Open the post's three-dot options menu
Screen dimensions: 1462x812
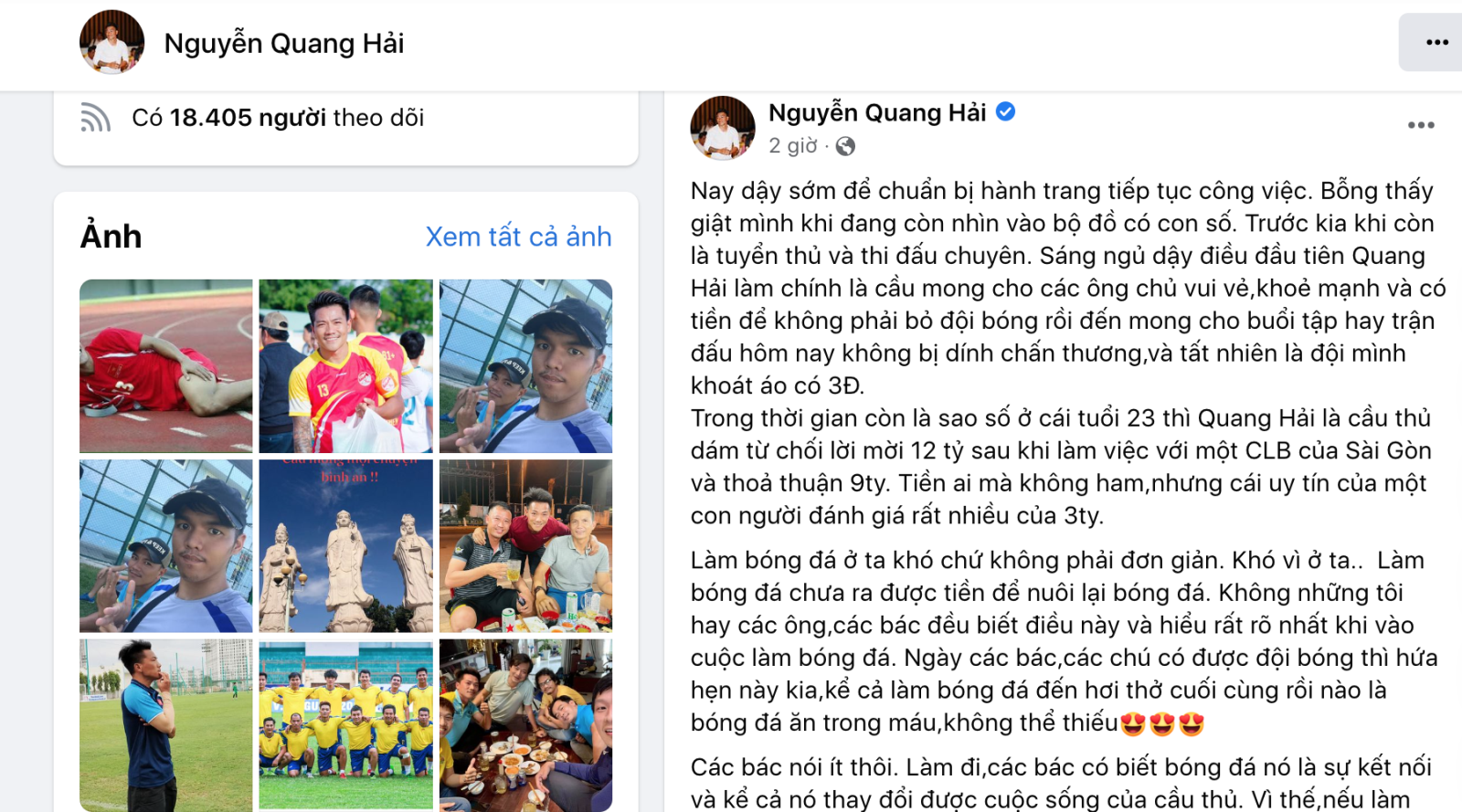coord(1420,125)
